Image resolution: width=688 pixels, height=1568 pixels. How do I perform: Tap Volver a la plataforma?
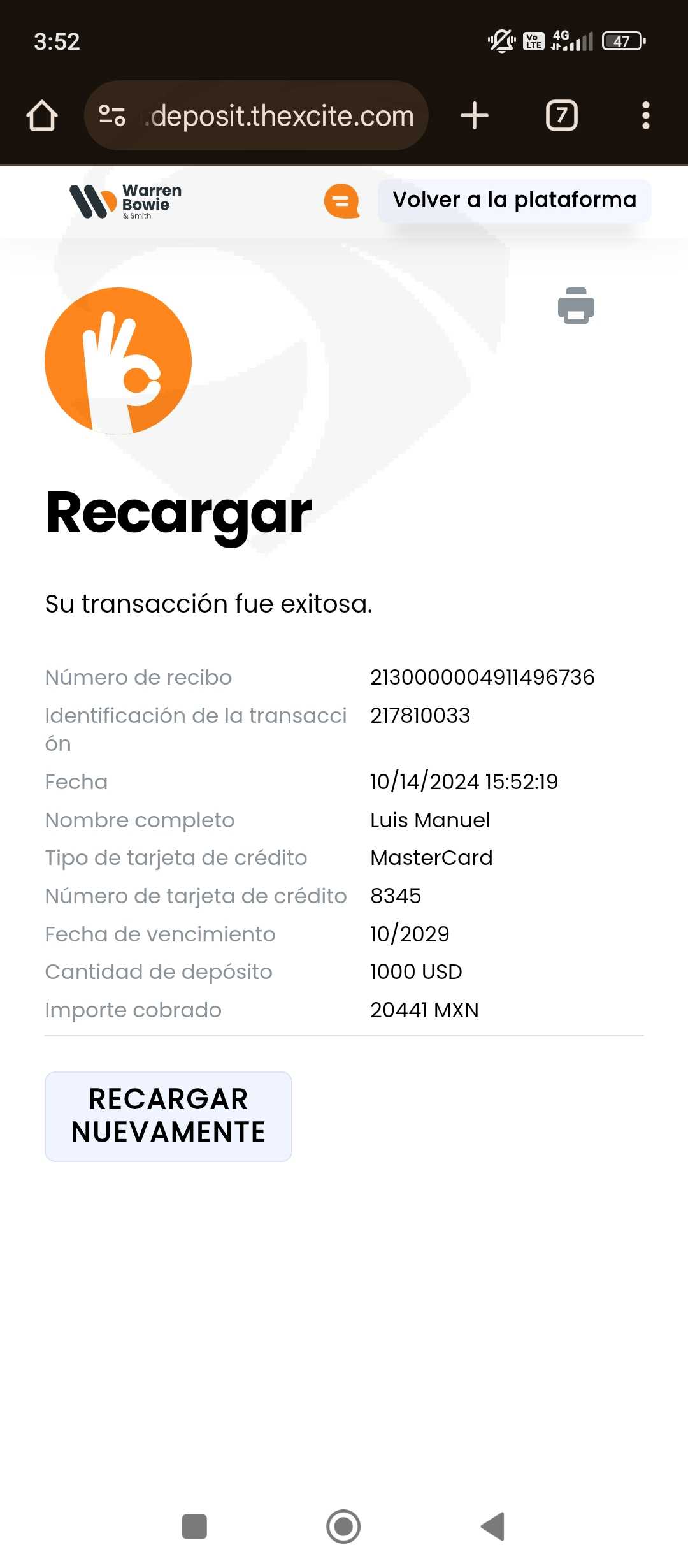point(515,200)
